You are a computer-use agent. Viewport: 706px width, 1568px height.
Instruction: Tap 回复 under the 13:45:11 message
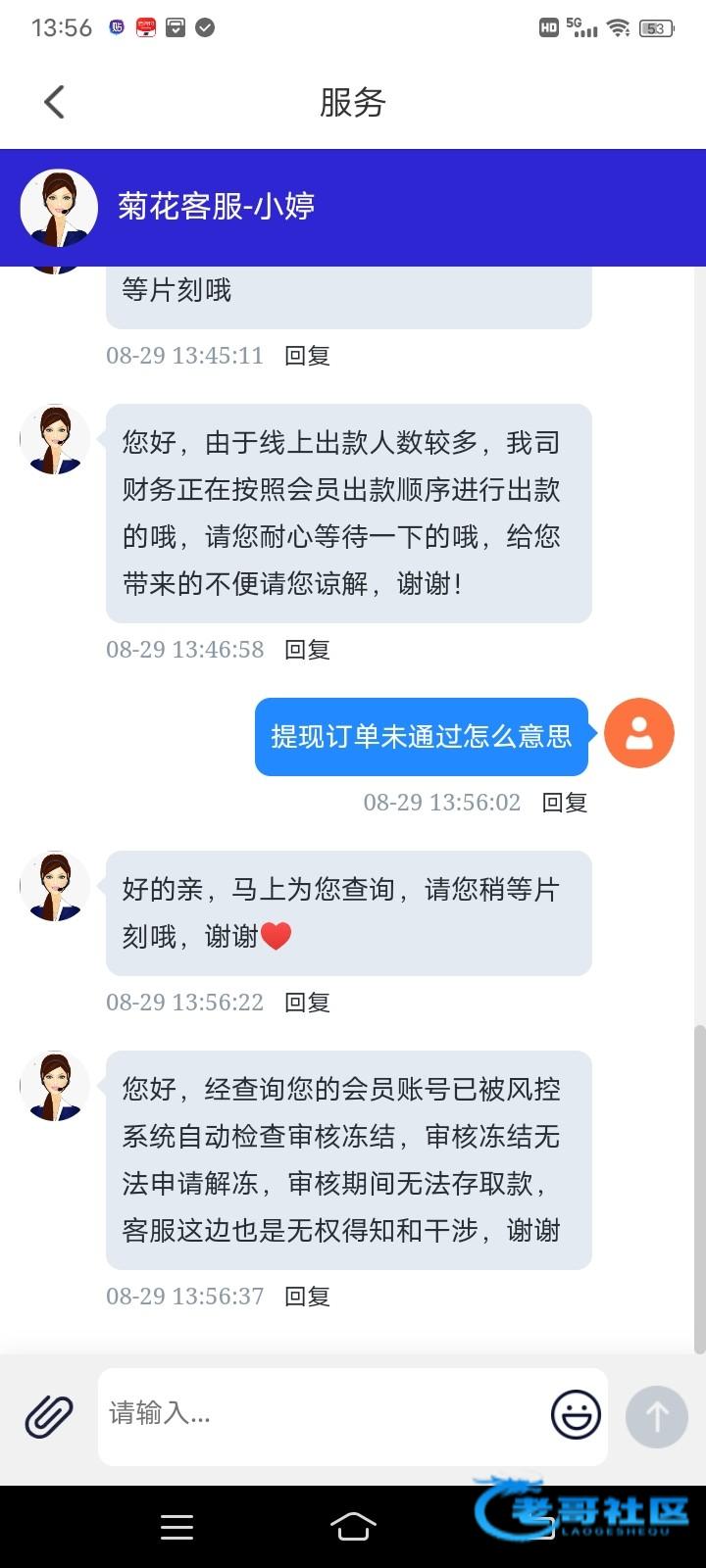pyautogui.click(x=307, y=356)
